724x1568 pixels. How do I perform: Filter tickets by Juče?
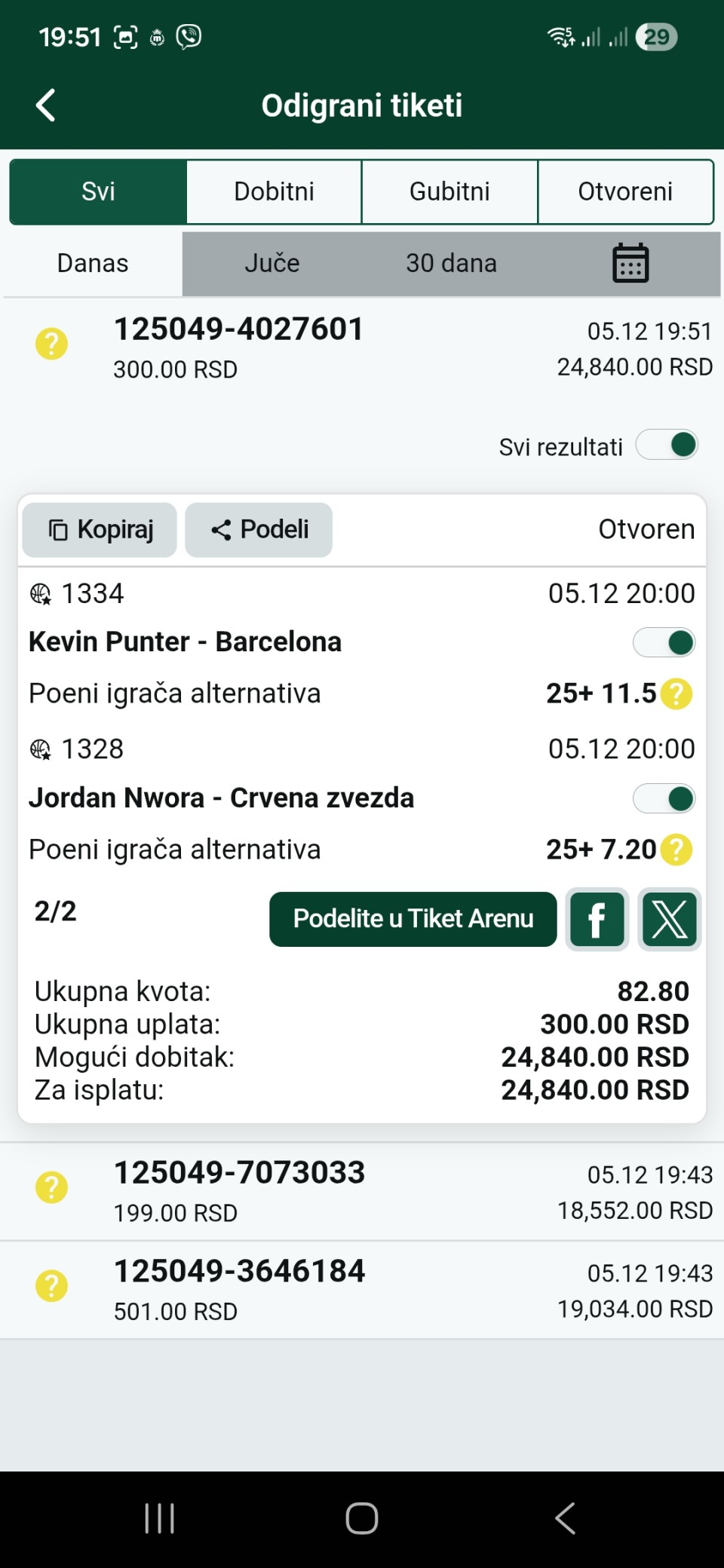[272, 263]
